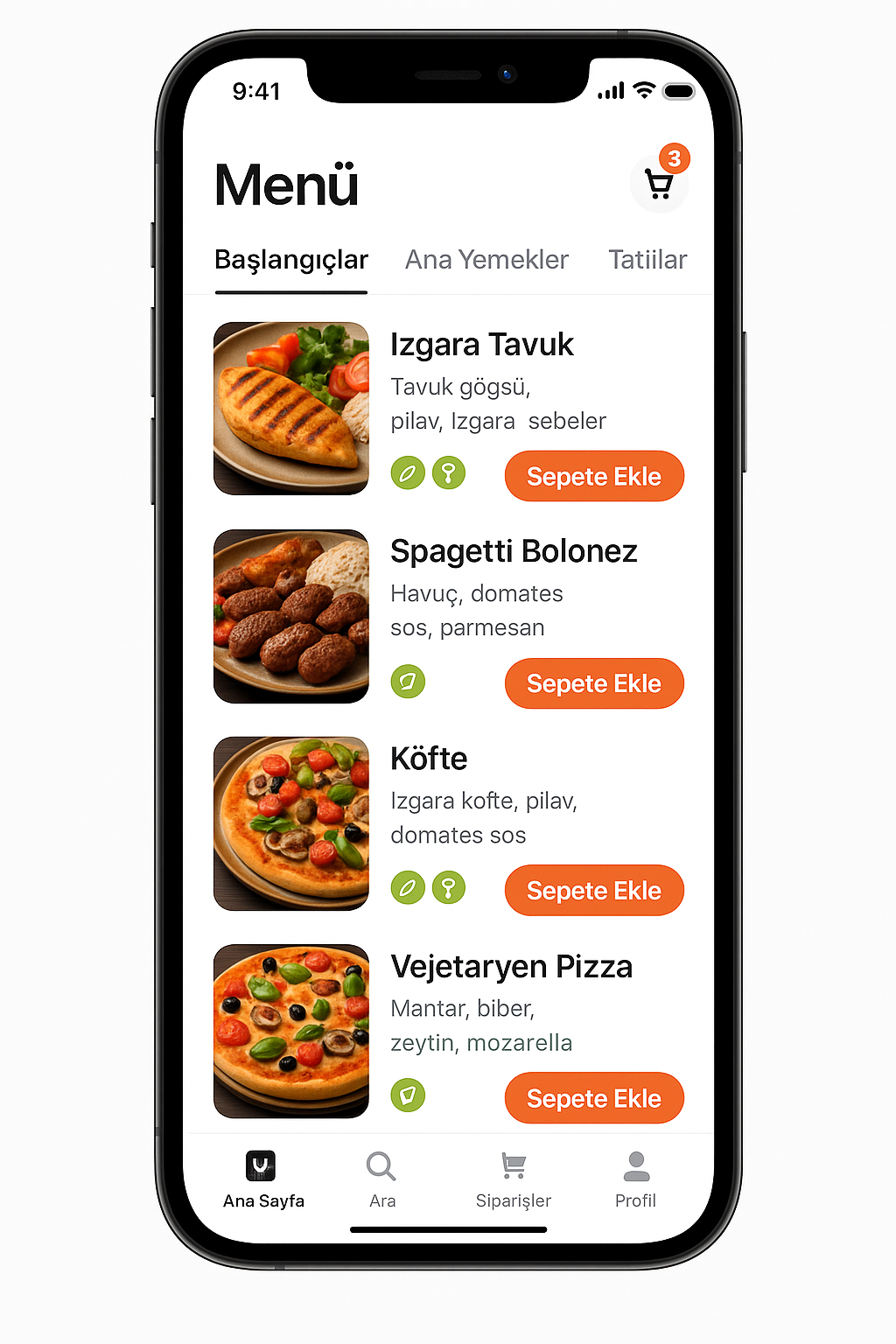Screen dimensions: 896x1344
Task: Open the Köfte dish thumbnail image
Action: point(290,823)
